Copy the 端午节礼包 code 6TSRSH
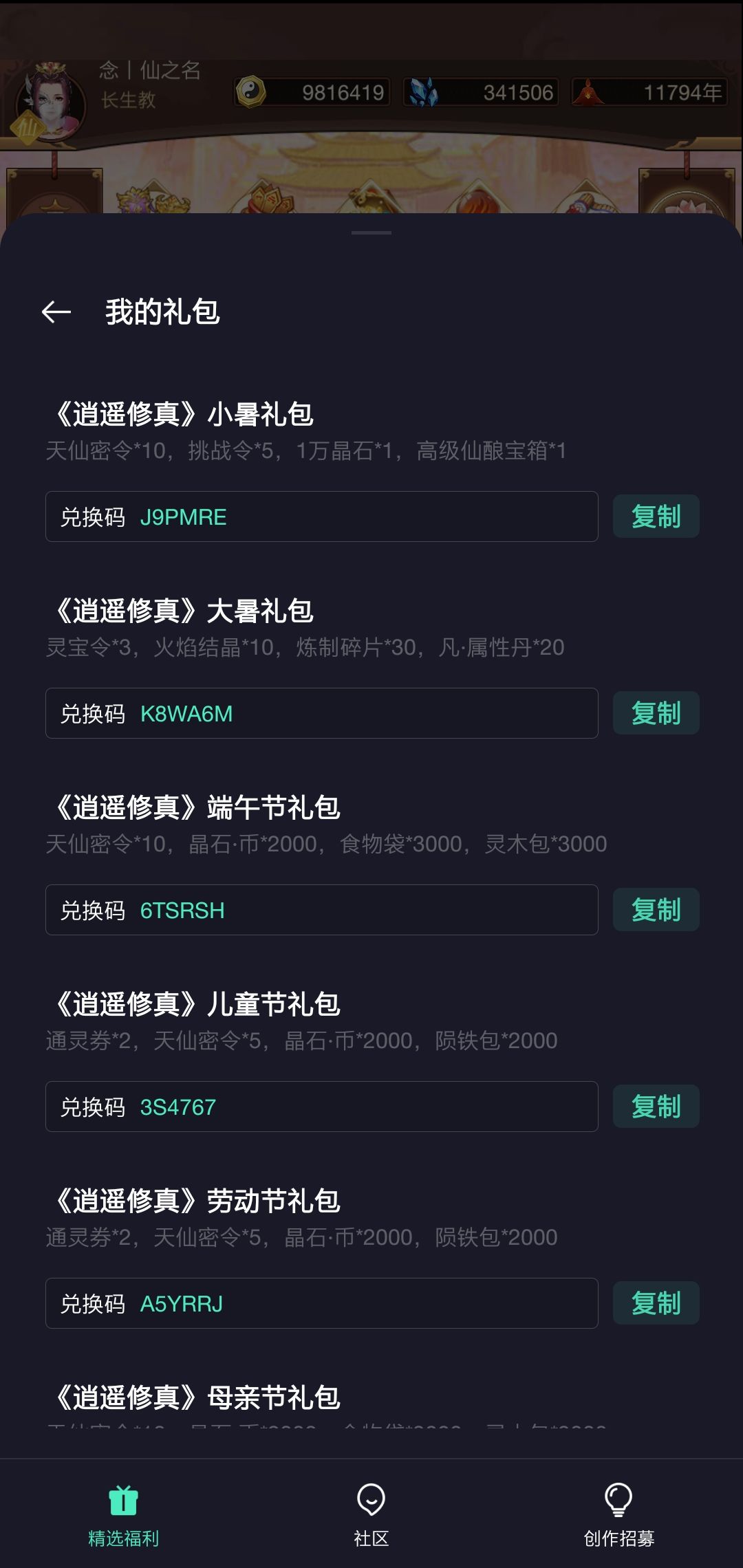Image resolution: width=743 pixels, height=1568 pixels. pos(654,909)
